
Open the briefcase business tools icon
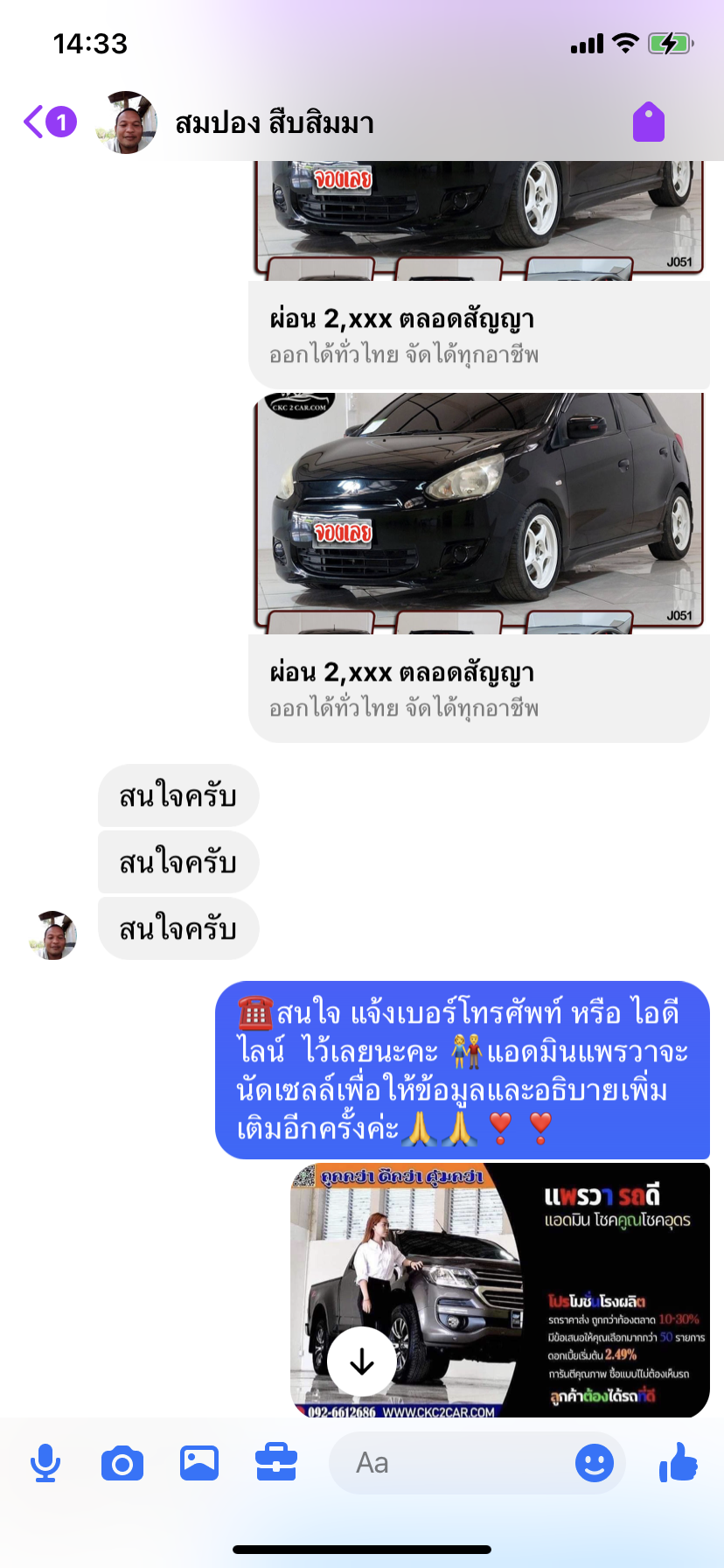point(276,1463)
